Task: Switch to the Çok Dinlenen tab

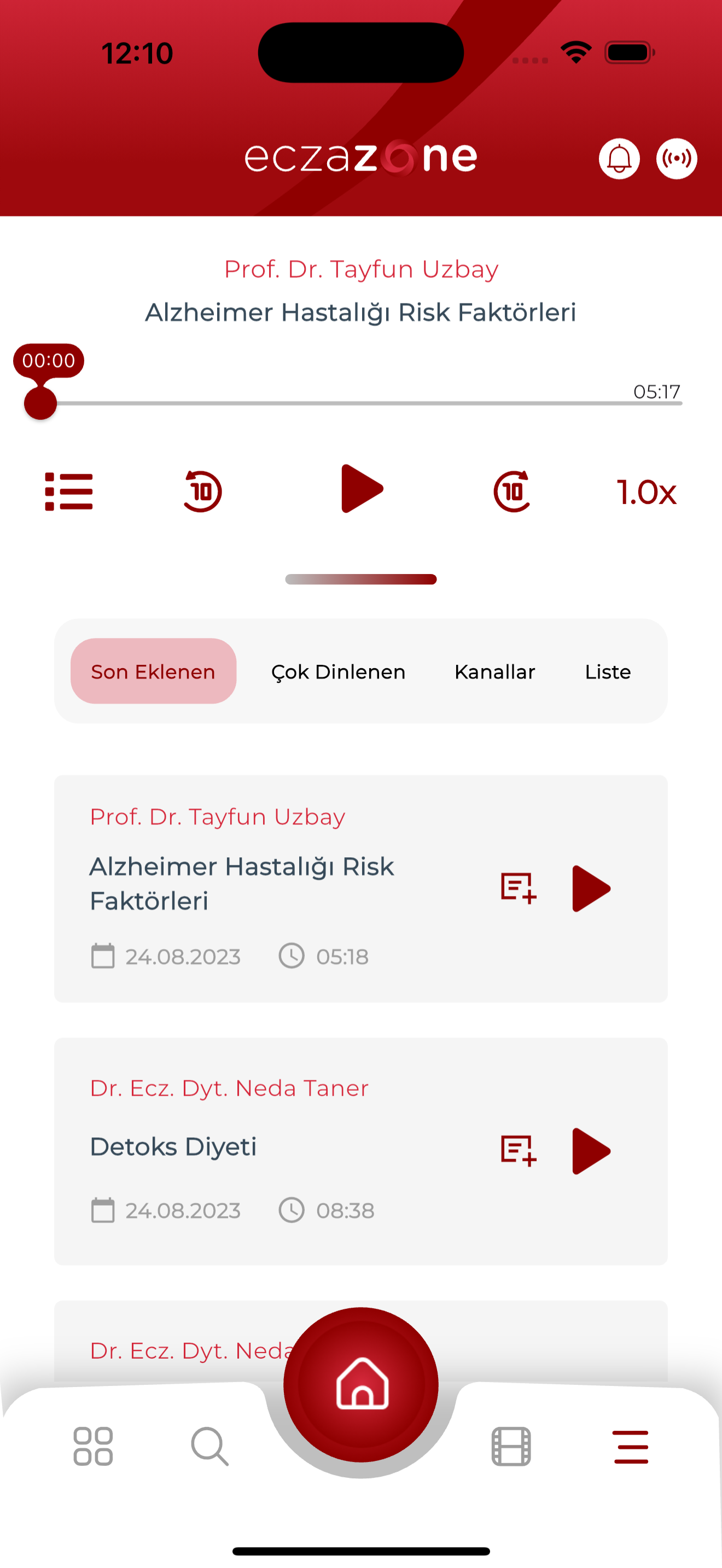Action: pos(339,671)
